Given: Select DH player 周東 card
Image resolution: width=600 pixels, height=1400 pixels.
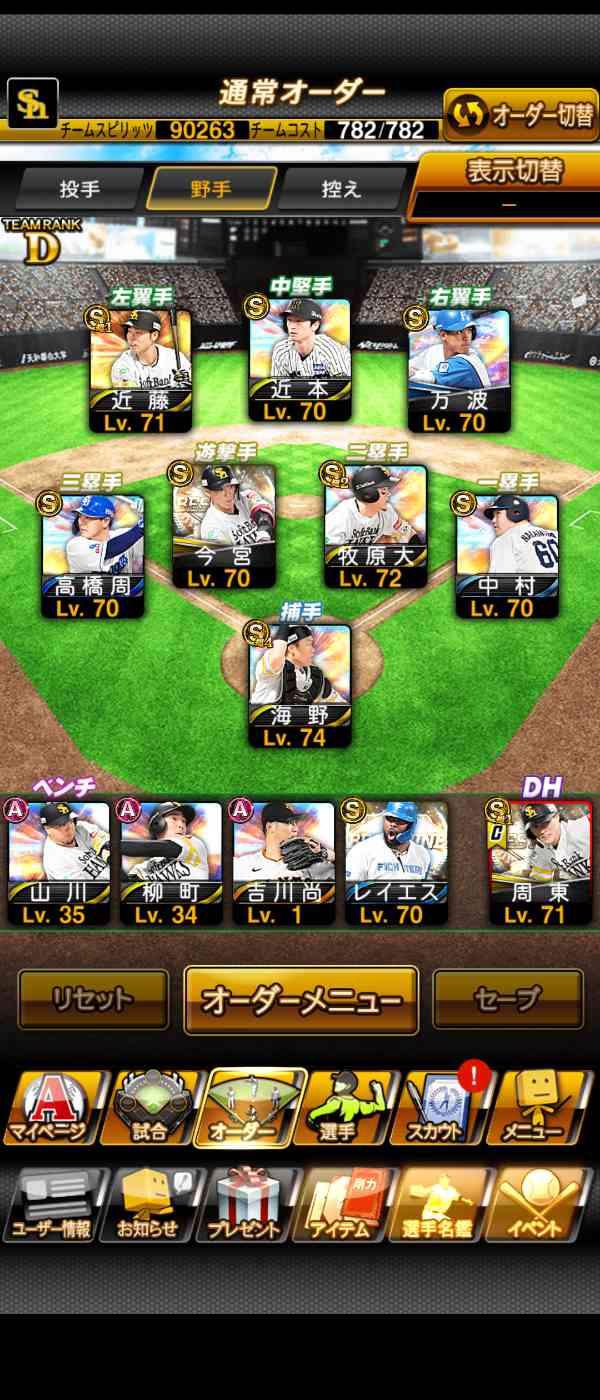Looking at the screenshot, I should coord(540,862).
